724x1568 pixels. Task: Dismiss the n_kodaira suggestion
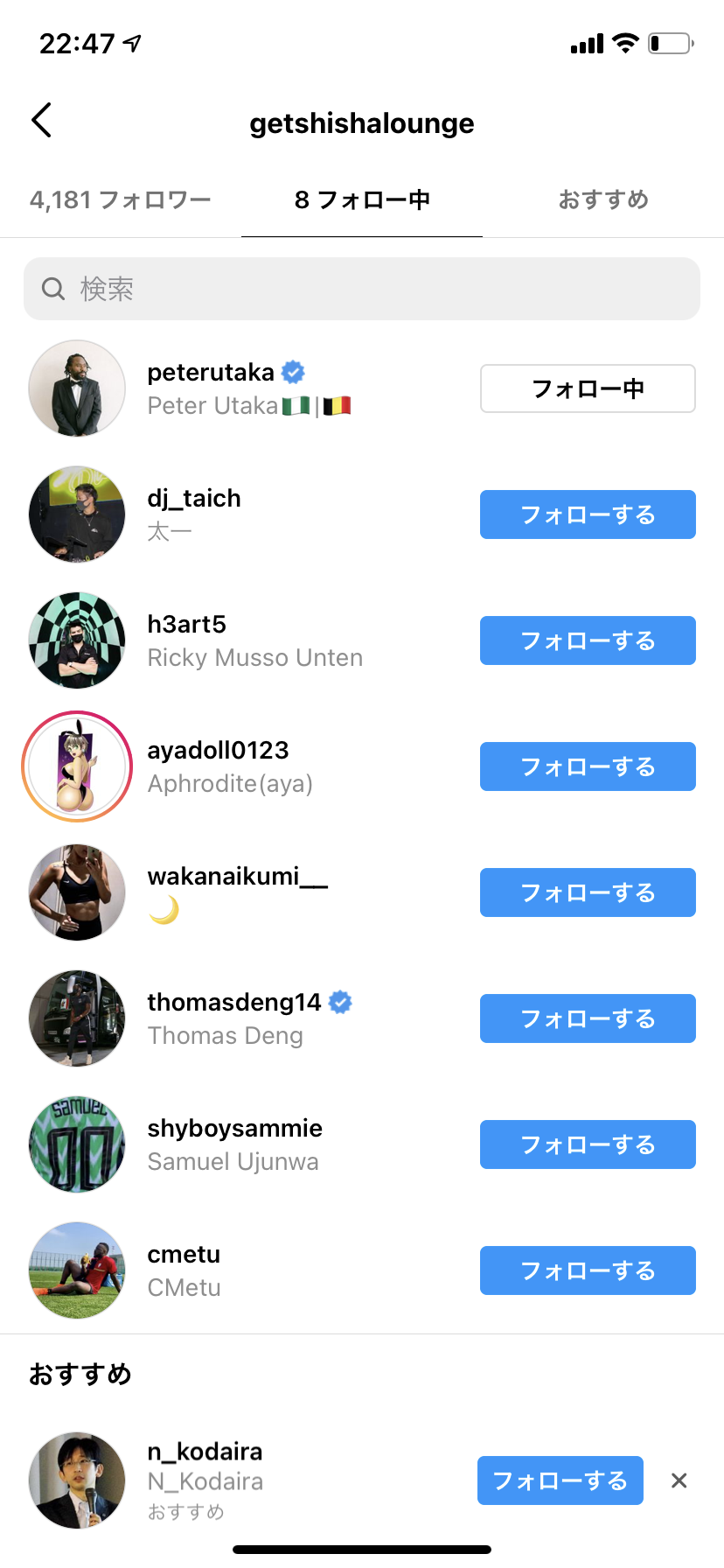pyautogui.click(x=679, y=1480)
